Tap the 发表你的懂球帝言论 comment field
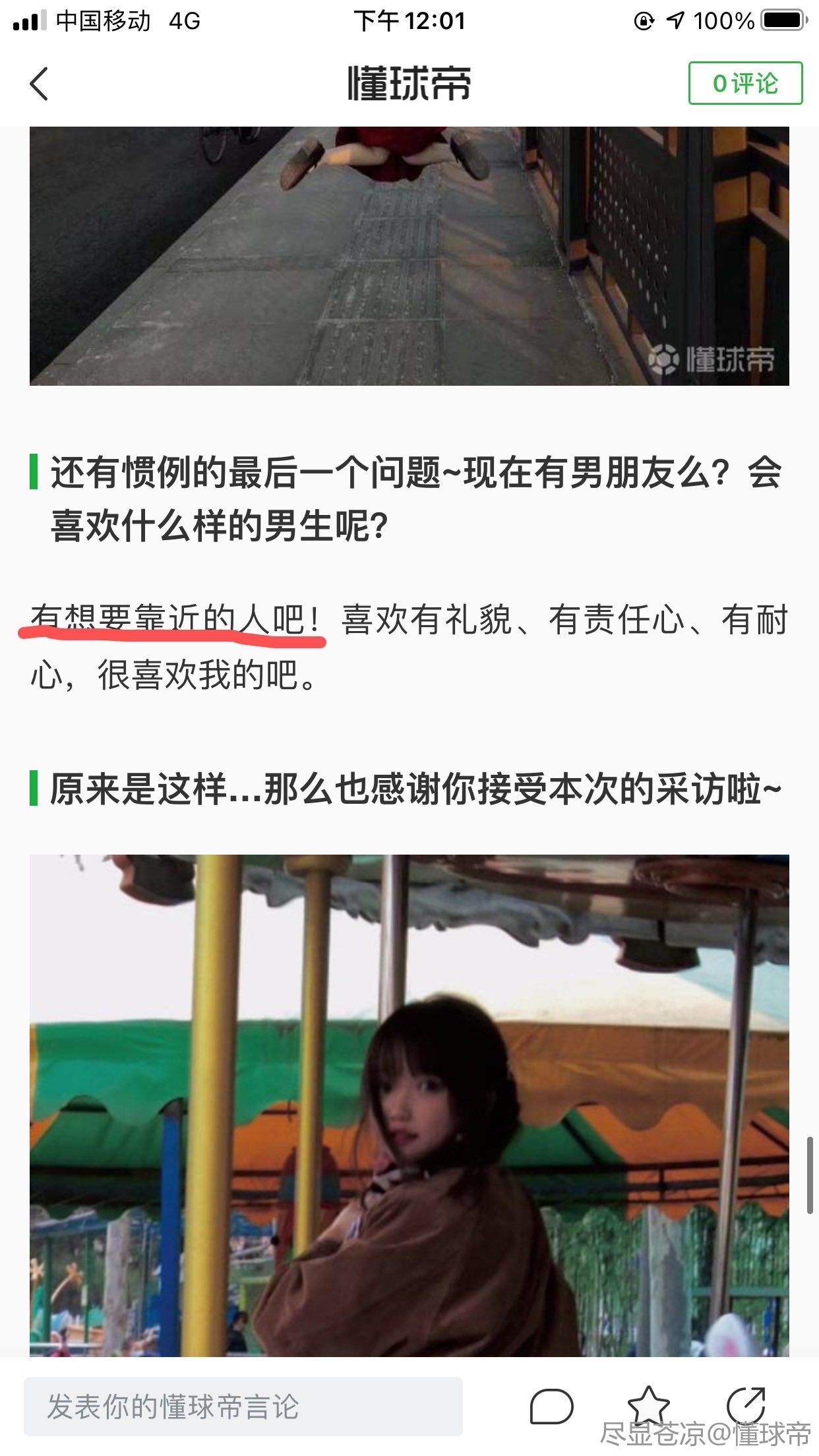819x1456 pixels. tap(243, 1407)
